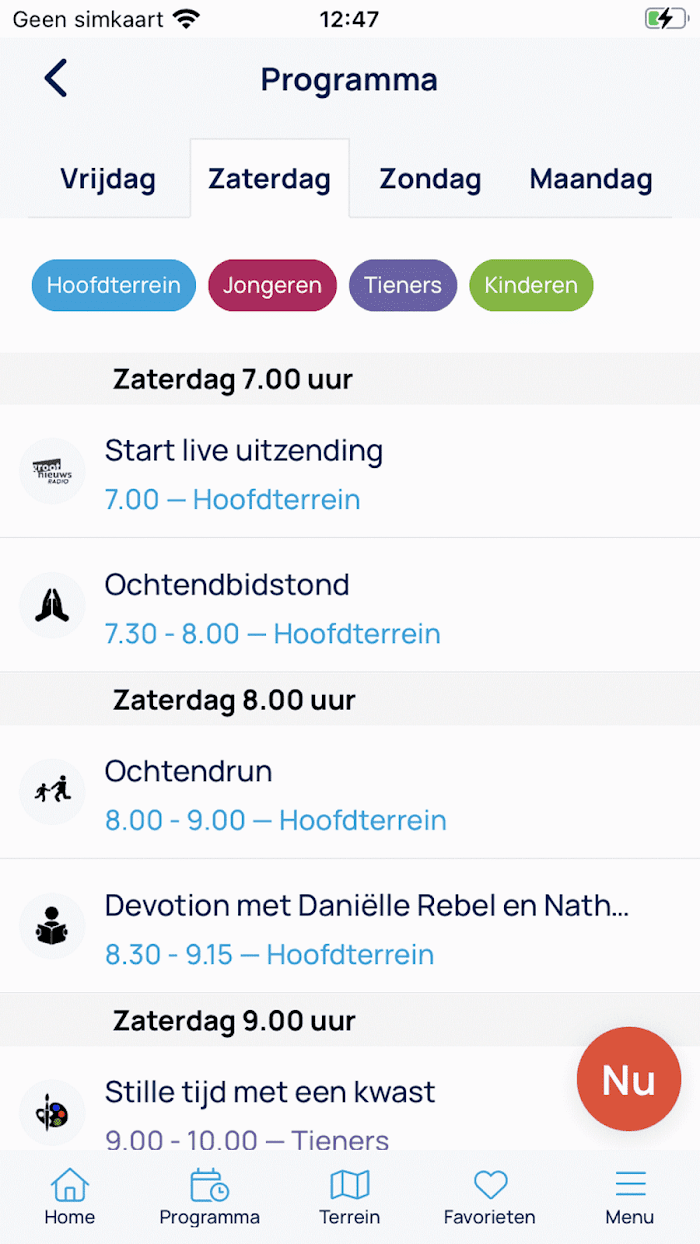700x1244 pixels.
Task: Open the Maandag tab
Action: tap(591, 180)
